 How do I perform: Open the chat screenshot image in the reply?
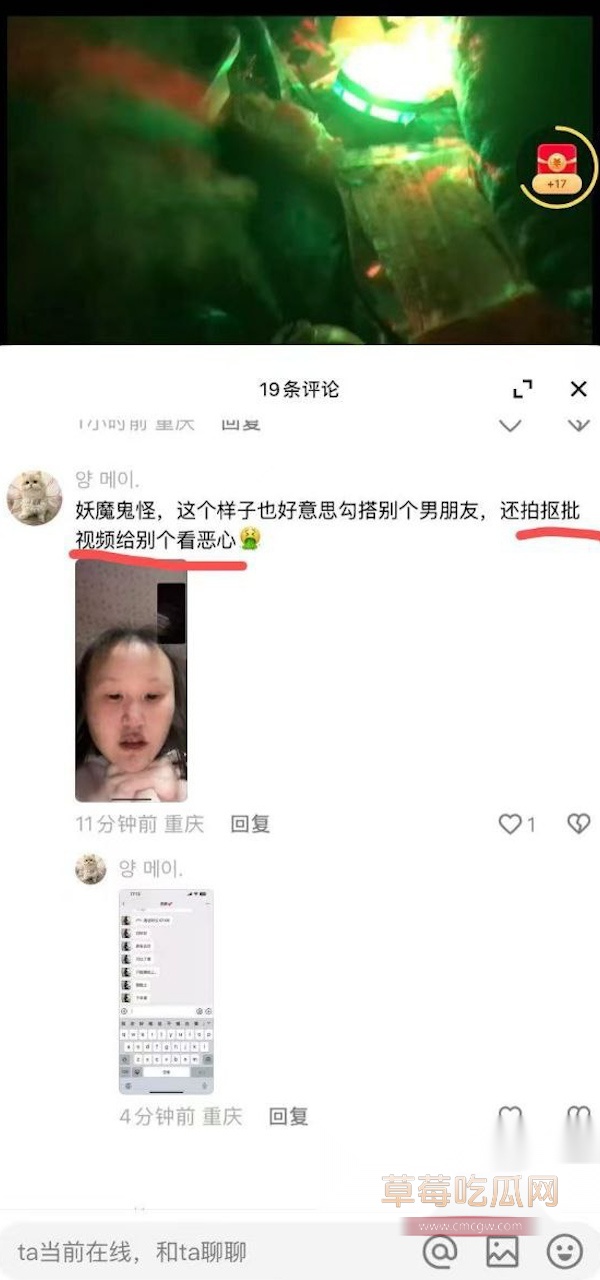[166, 991]
